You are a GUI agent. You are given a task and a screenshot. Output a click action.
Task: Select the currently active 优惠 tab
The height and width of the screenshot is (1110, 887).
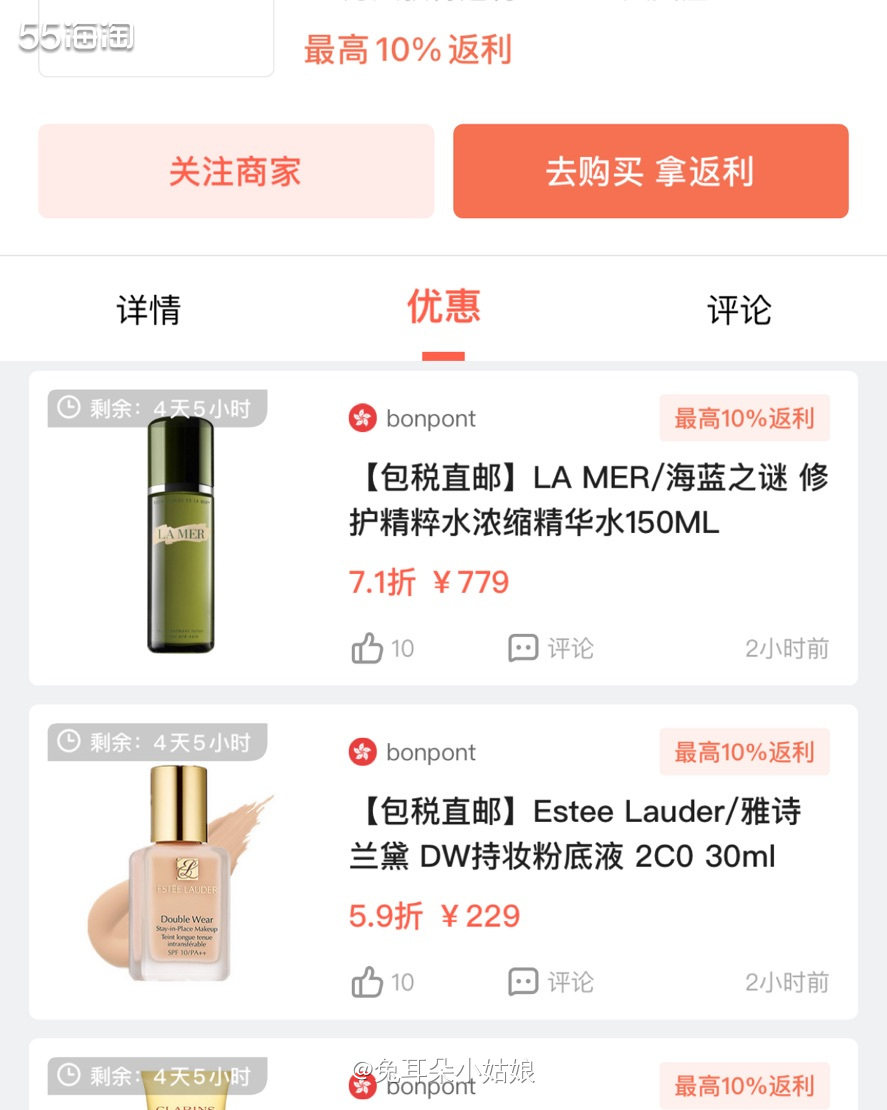pos(443,311)
